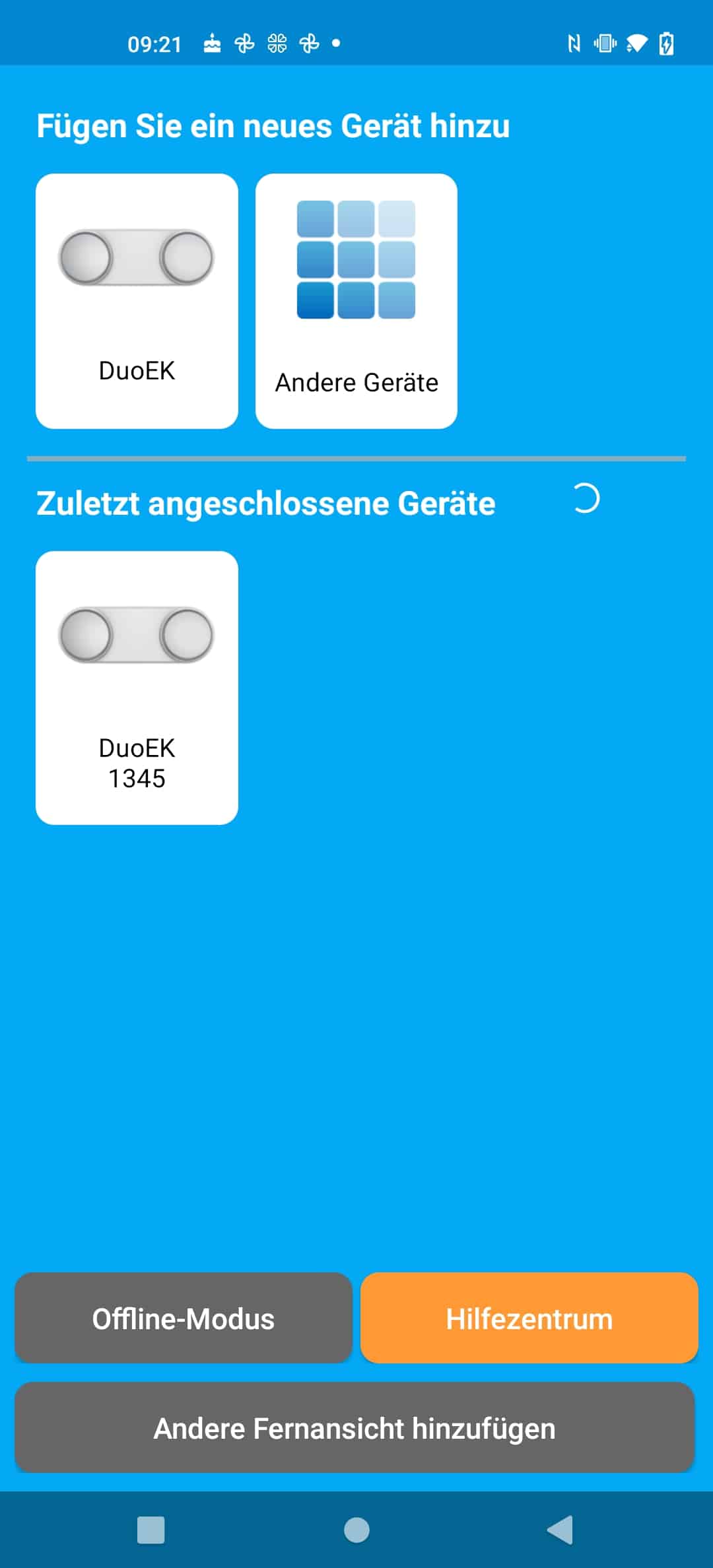The image size is (713, 1568).
Task: Open the Andere Geräte card
Action: tap(356, 301)
